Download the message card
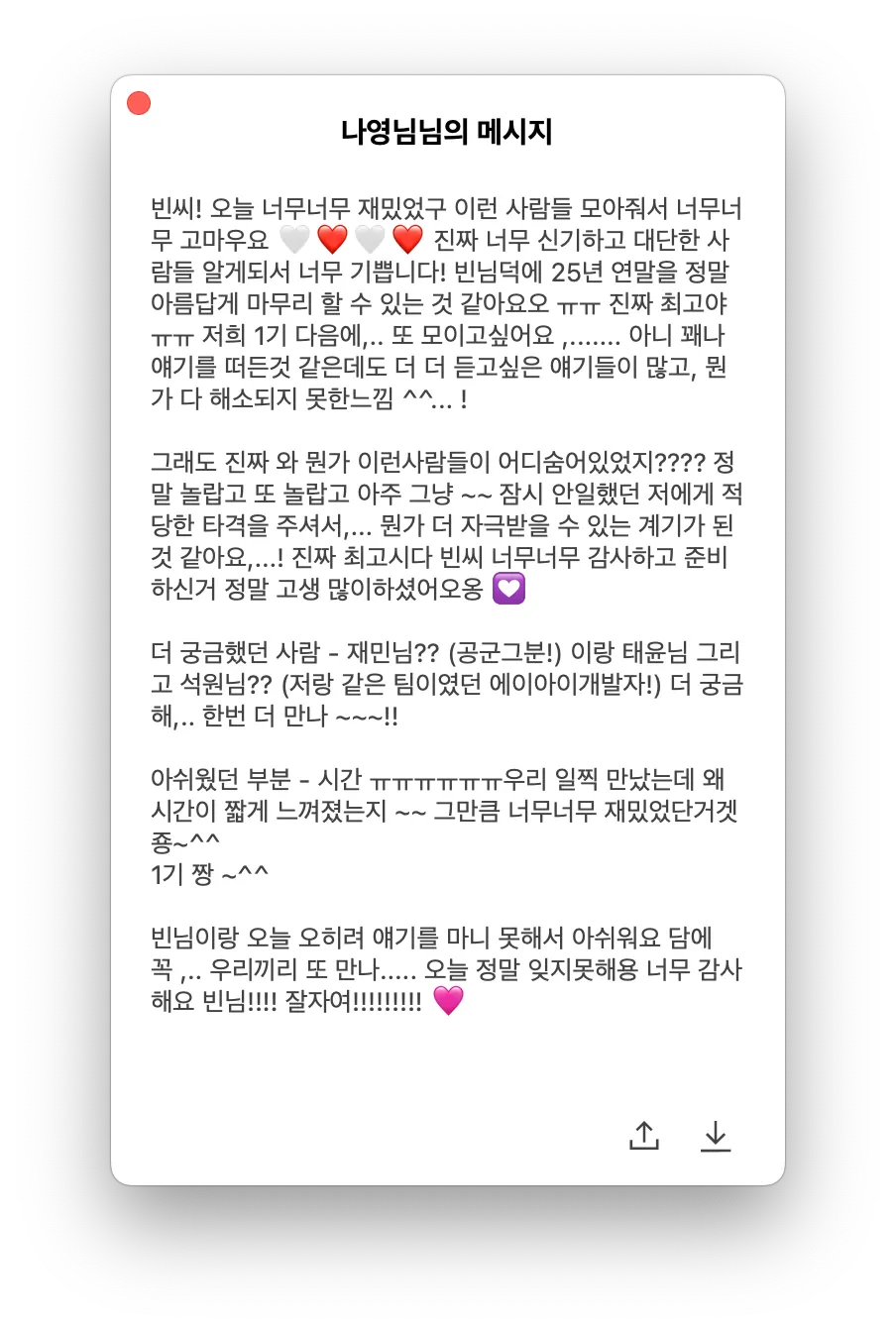This screenshot has height=1332, width=896. coord(716,1136)
